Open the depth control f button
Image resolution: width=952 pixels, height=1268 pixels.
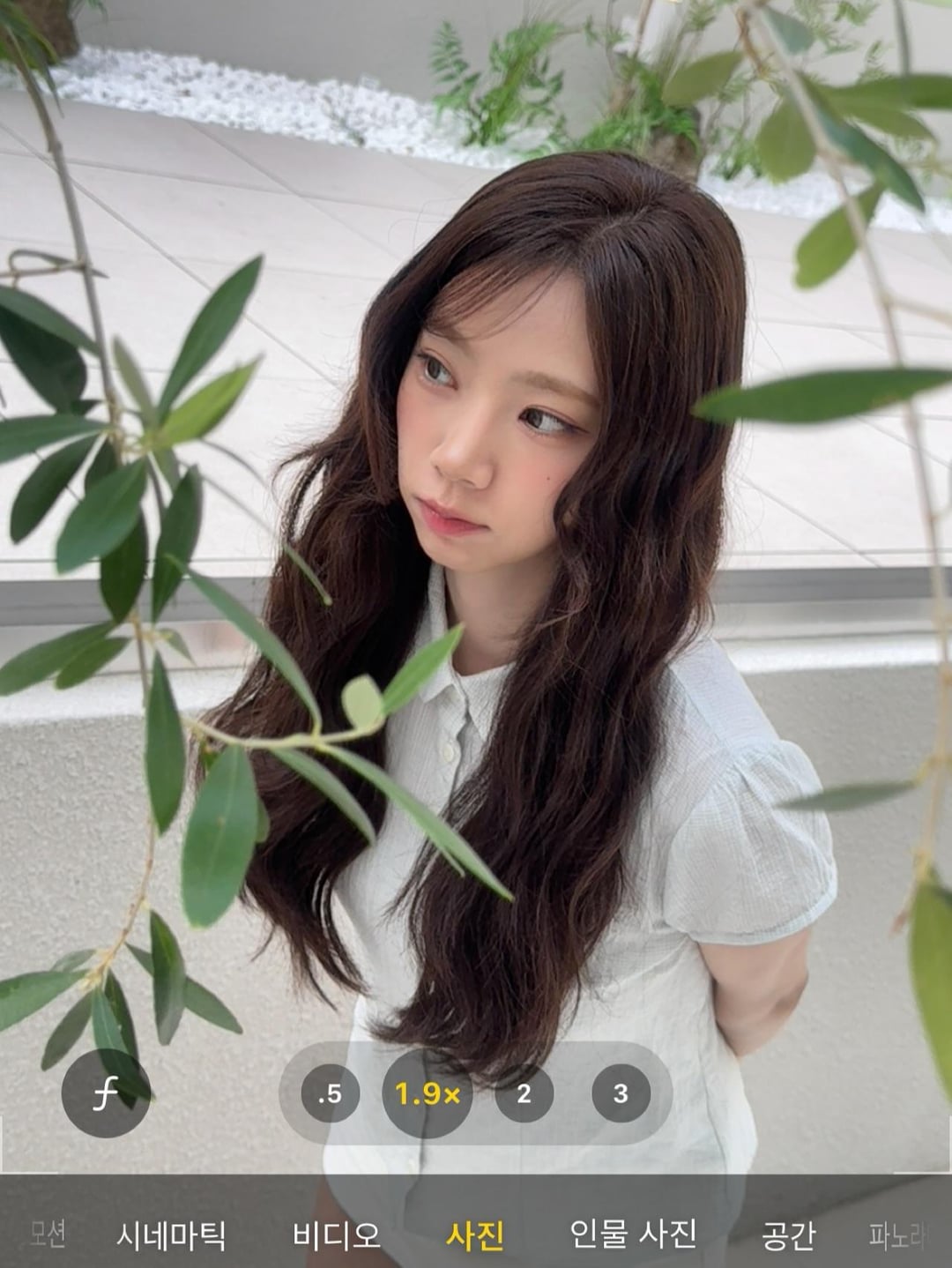[106, 1094]
